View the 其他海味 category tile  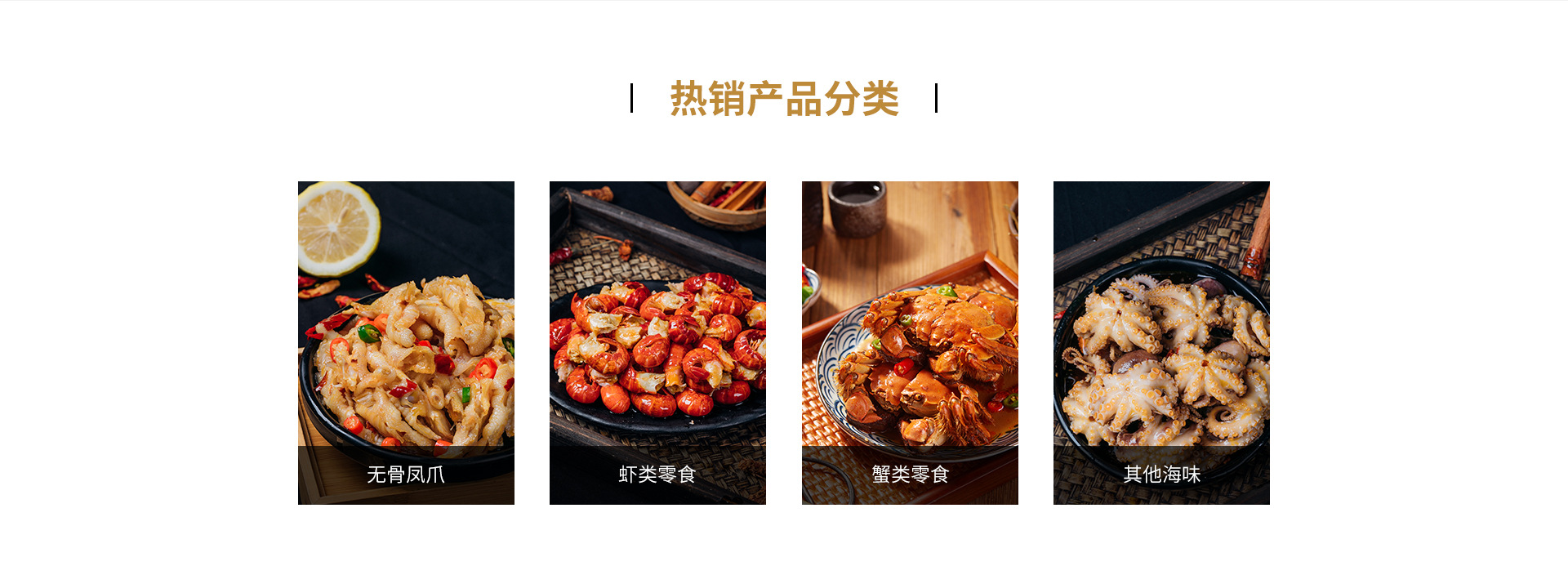click(x=1161, y=342)
